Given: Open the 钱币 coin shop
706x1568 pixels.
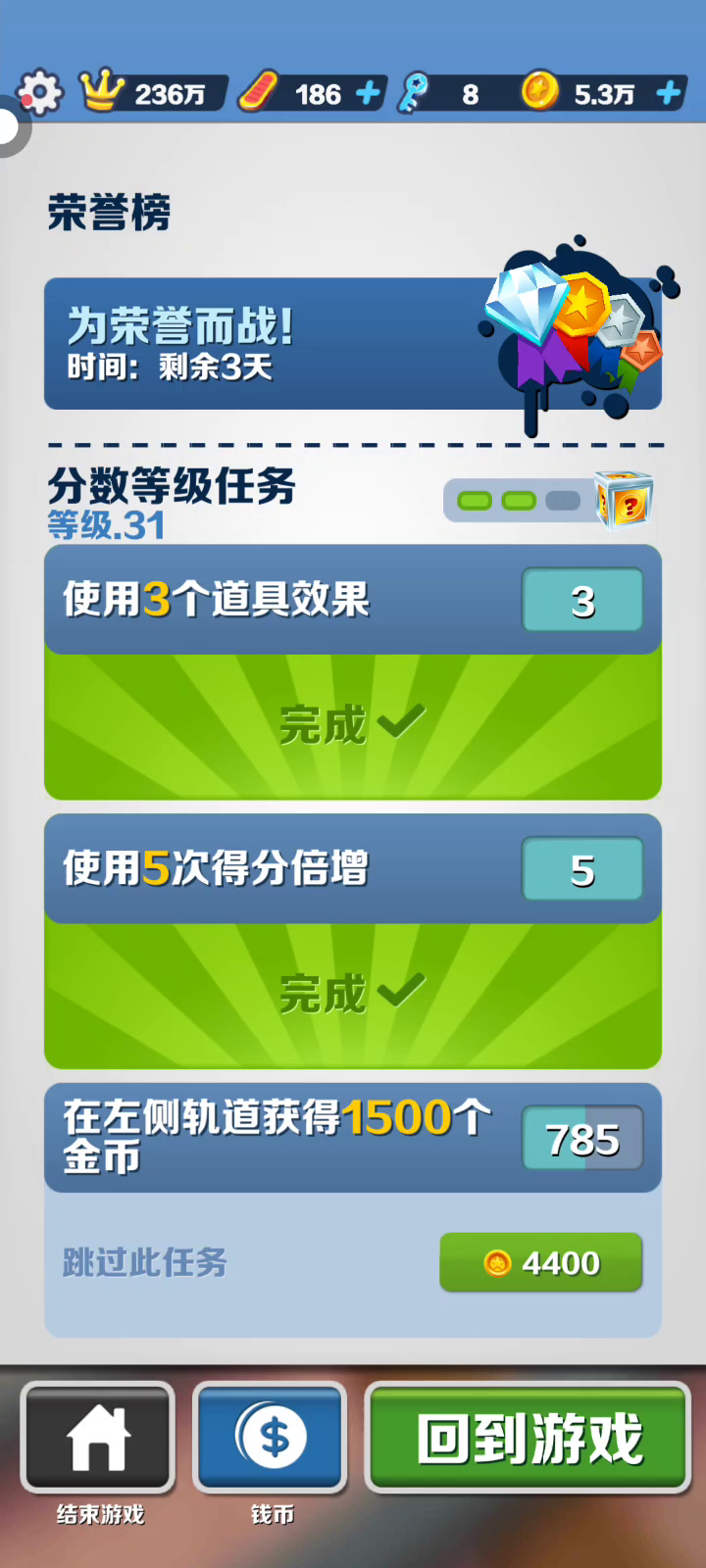Looking at the screenshot, I should tap(271, 1438).
